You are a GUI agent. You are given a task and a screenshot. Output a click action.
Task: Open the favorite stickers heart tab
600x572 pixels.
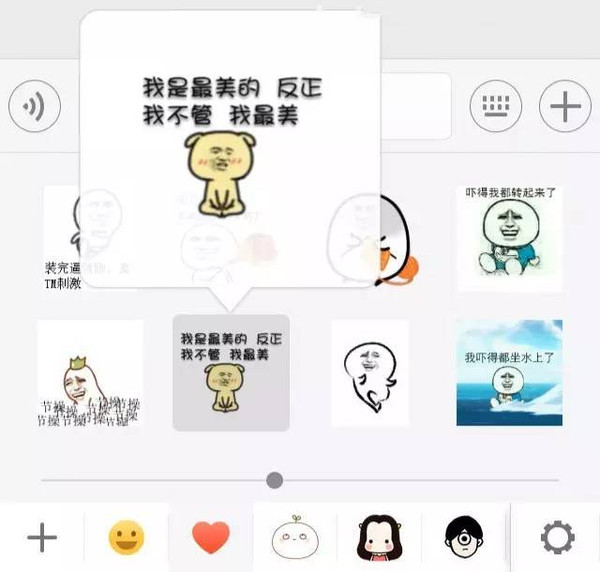point(210,539)
